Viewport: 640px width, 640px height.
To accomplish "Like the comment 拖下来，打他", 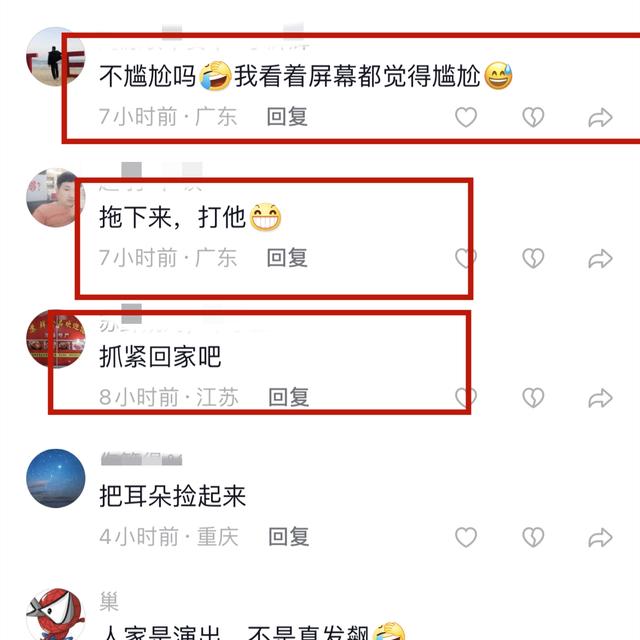I will (x=466, y=258).
